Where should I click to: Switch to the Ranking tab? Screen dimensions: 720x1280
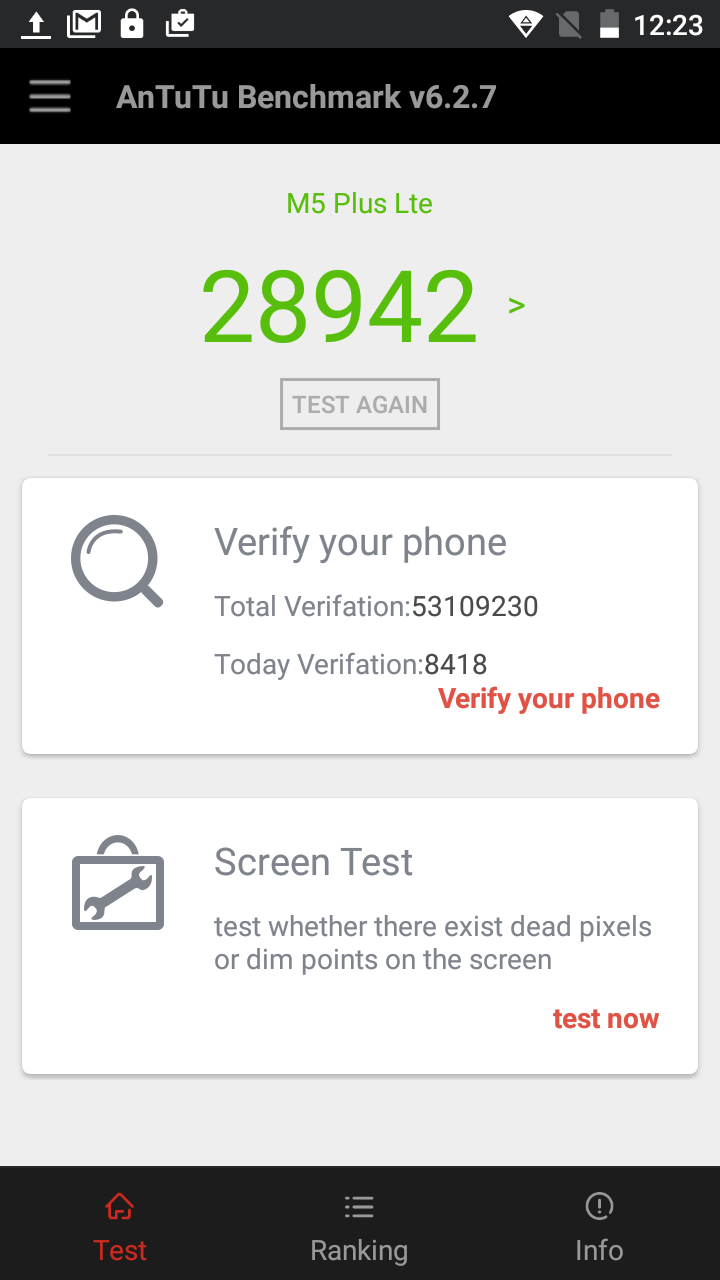(x=359, y=1228)
